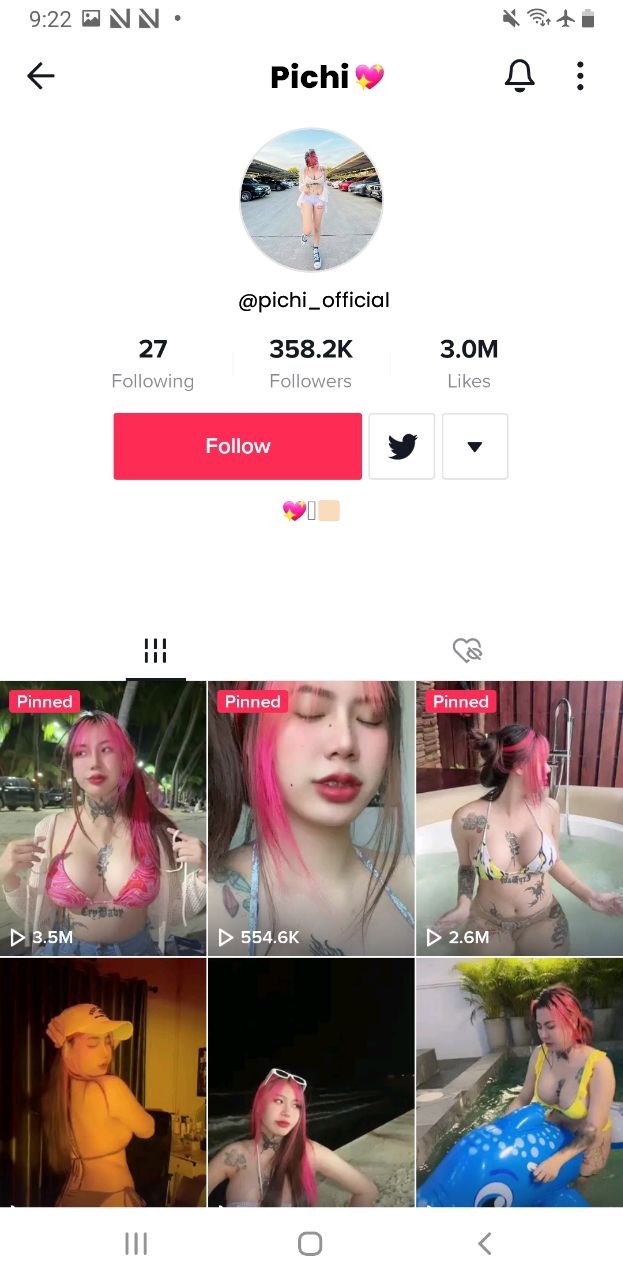Switch to the videos grid tab
623x1280 pixels.
coord(155,651)
